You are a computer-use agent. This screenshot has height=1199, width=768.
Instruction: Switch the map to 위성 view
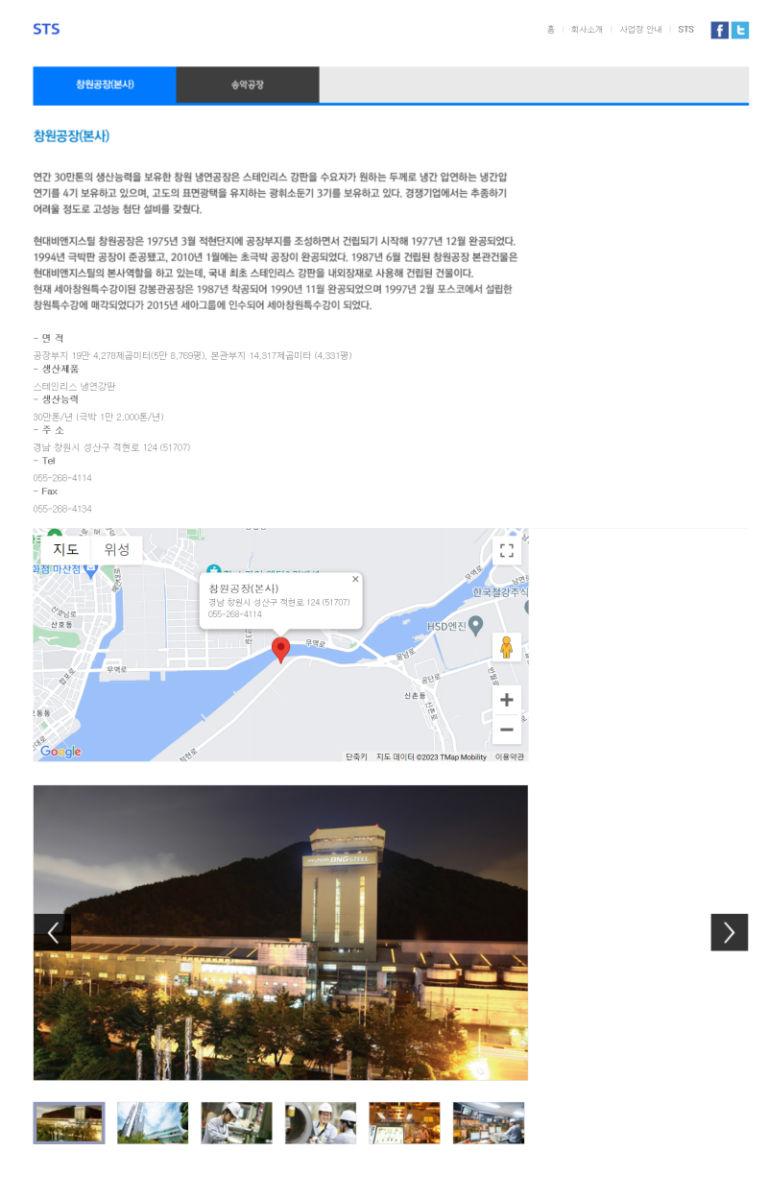tap(117, 550)
